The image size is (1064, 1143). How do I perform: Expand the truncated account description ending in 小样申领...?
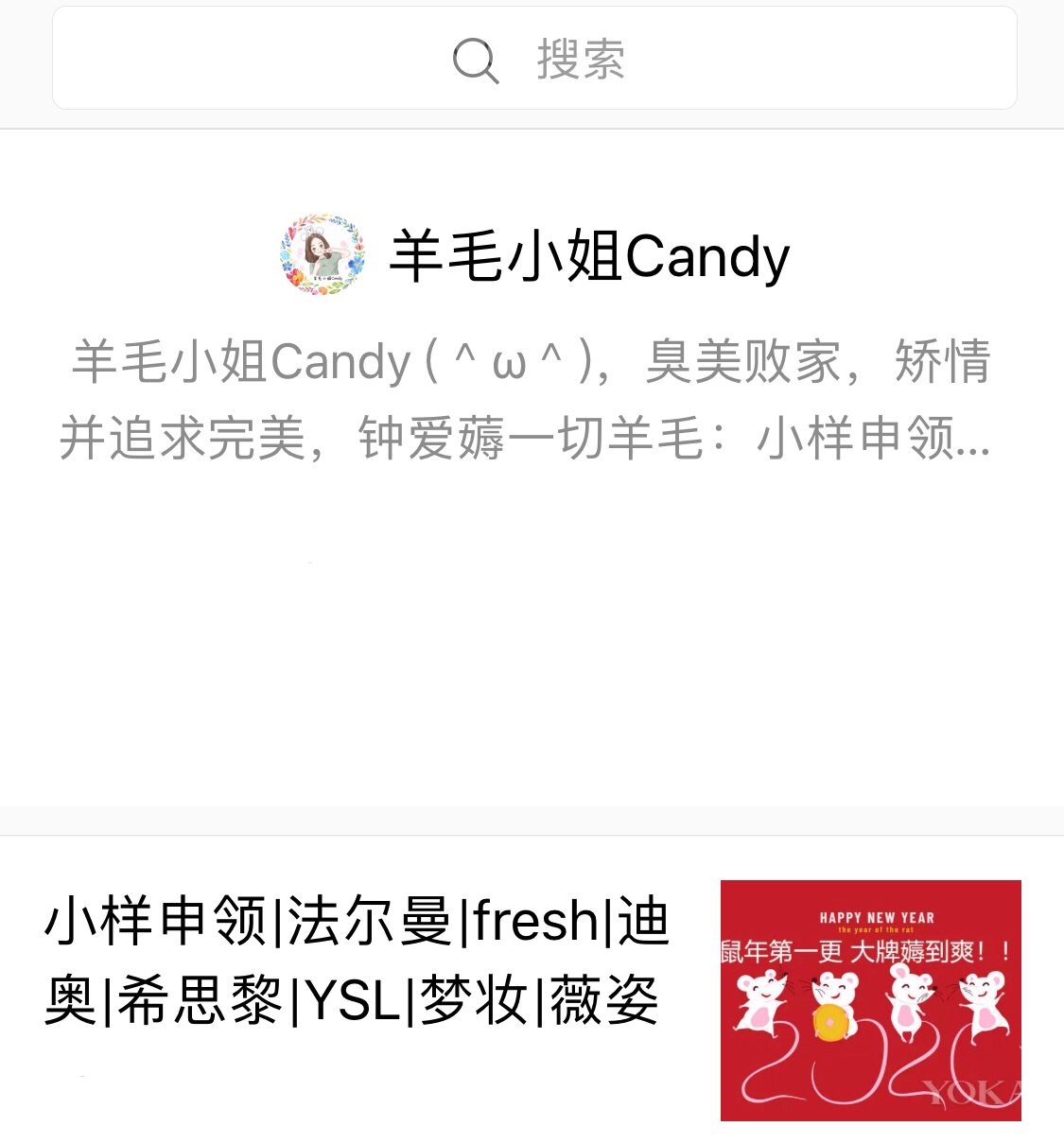coord(974,444)
